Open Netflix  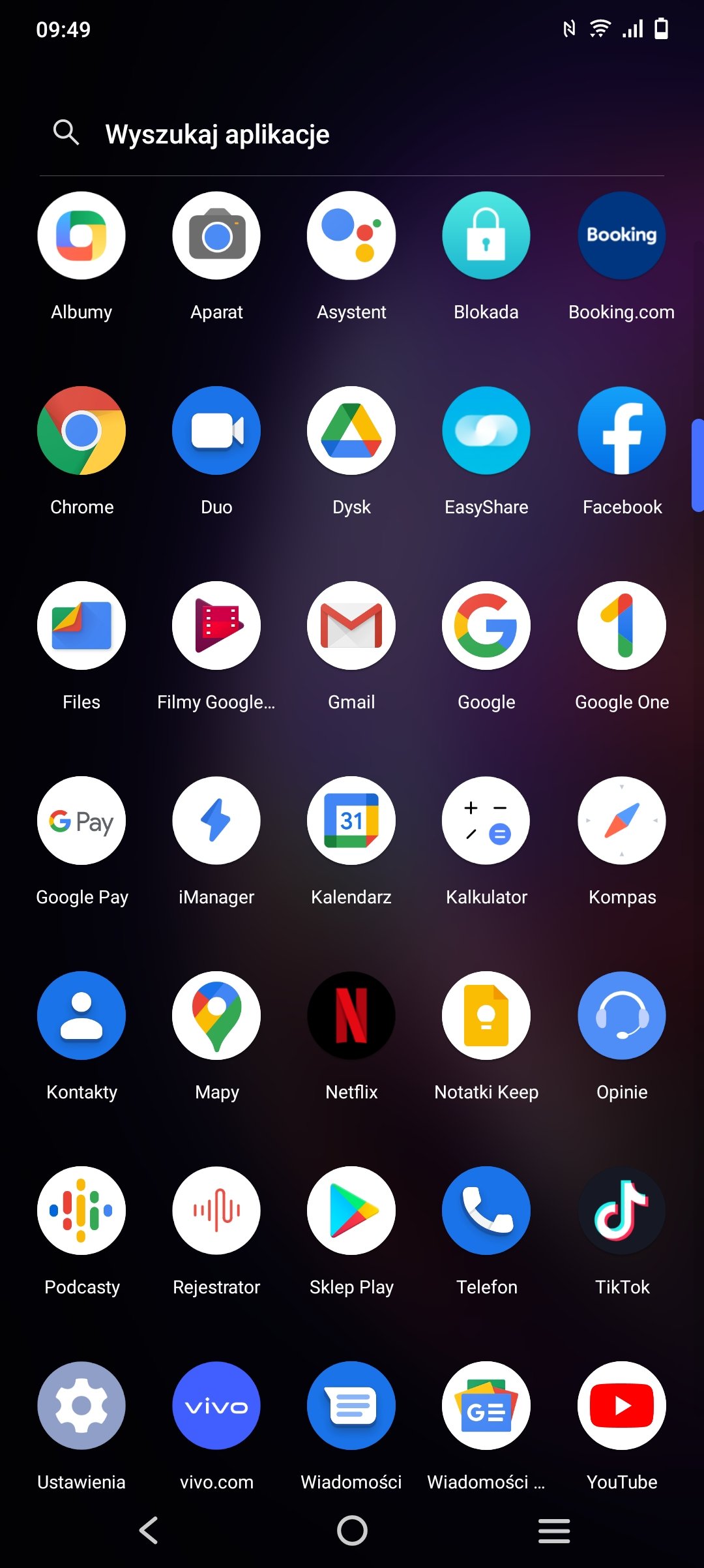(351, 1016)
